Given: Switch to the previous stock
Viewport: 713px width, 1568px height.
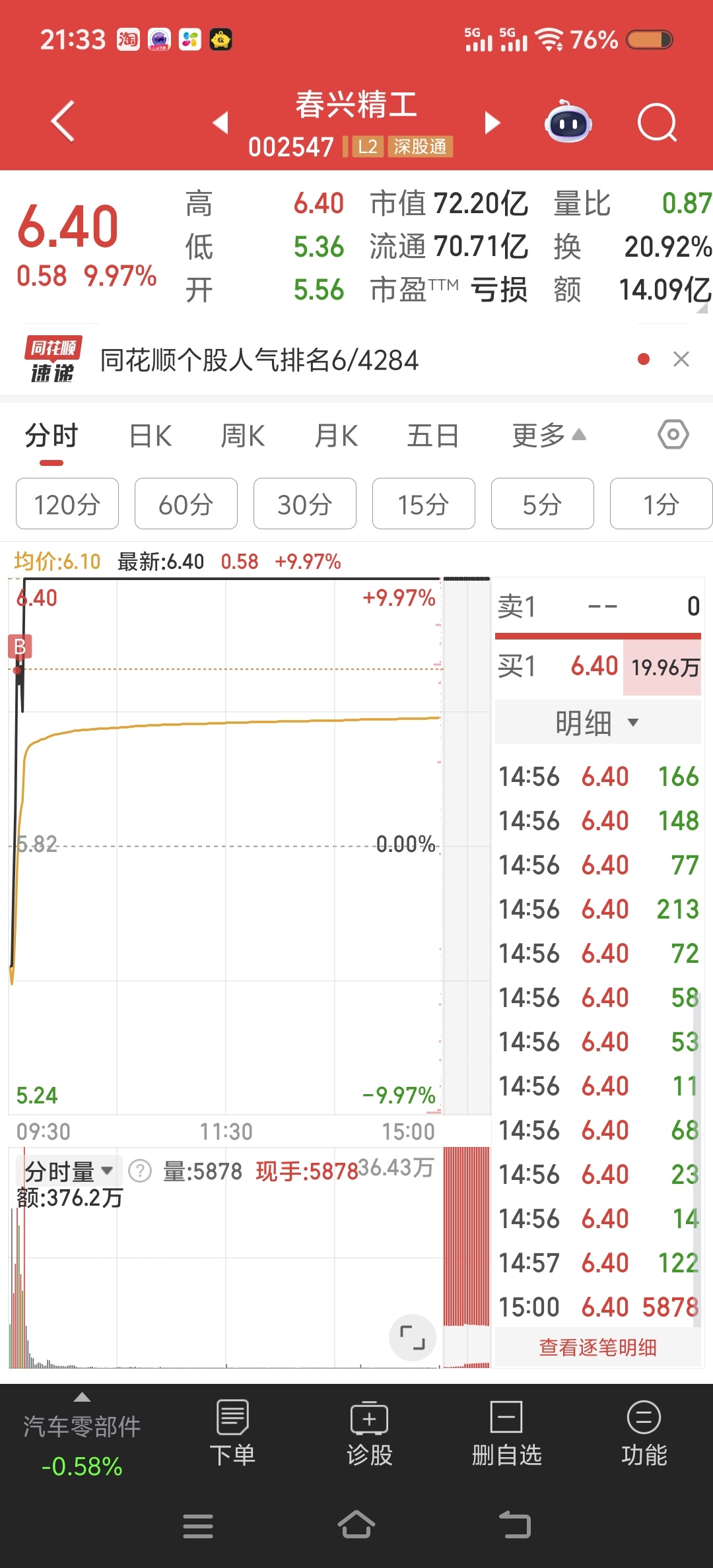Looking at the screenshot, I should coord(221,123).
